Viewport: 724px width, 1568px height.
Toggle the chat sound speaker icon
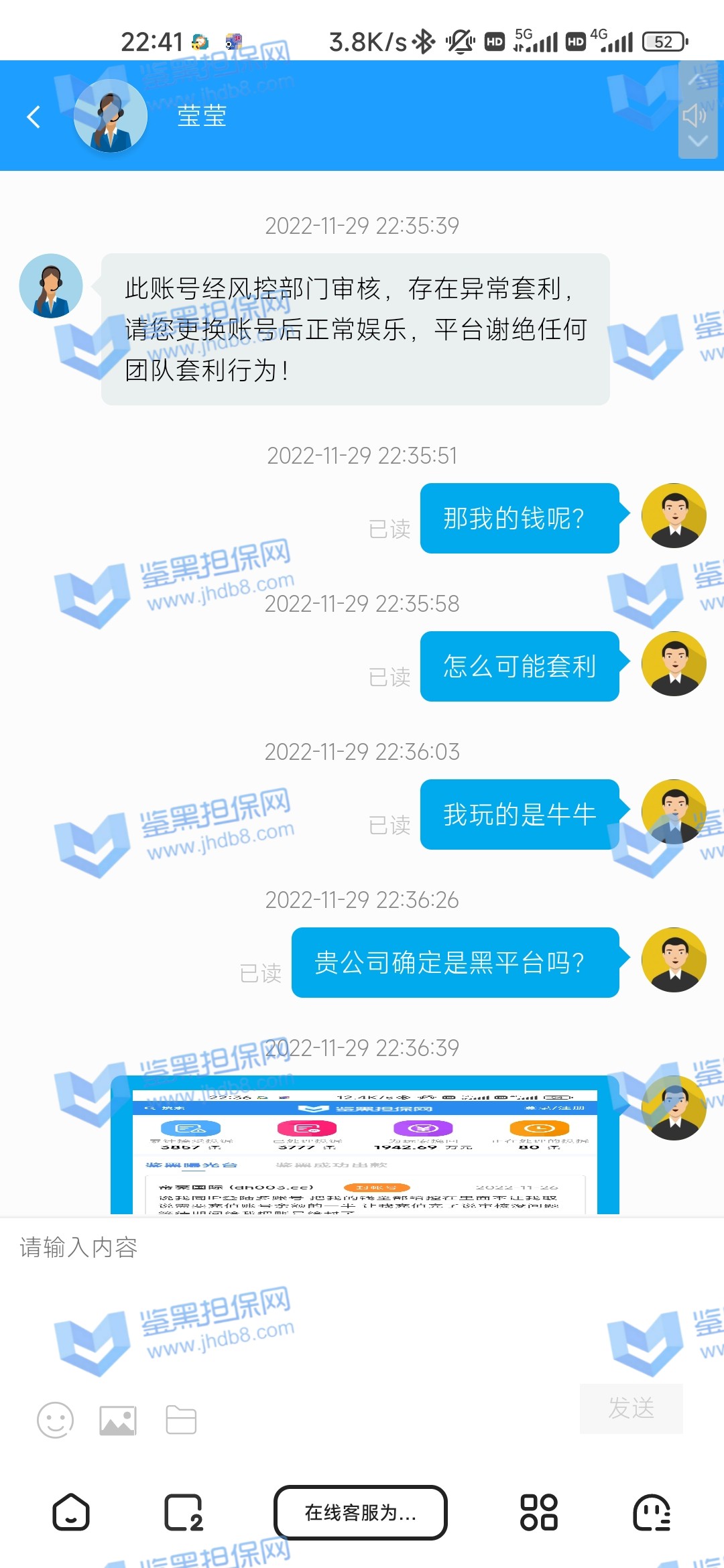click(x=696, y=115)
